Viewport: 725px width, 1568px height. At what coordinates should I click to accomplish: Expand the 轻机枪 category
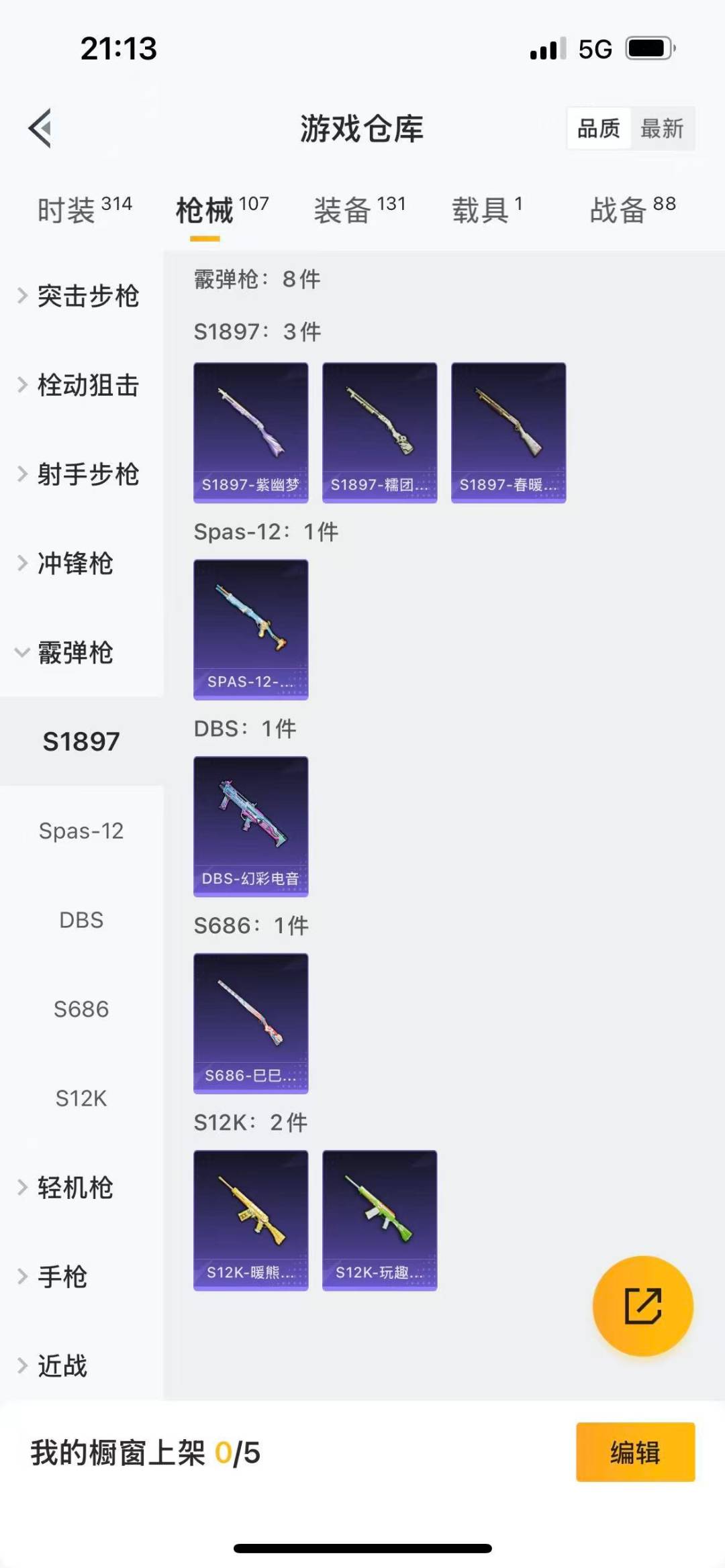[x=67, y=1188]
